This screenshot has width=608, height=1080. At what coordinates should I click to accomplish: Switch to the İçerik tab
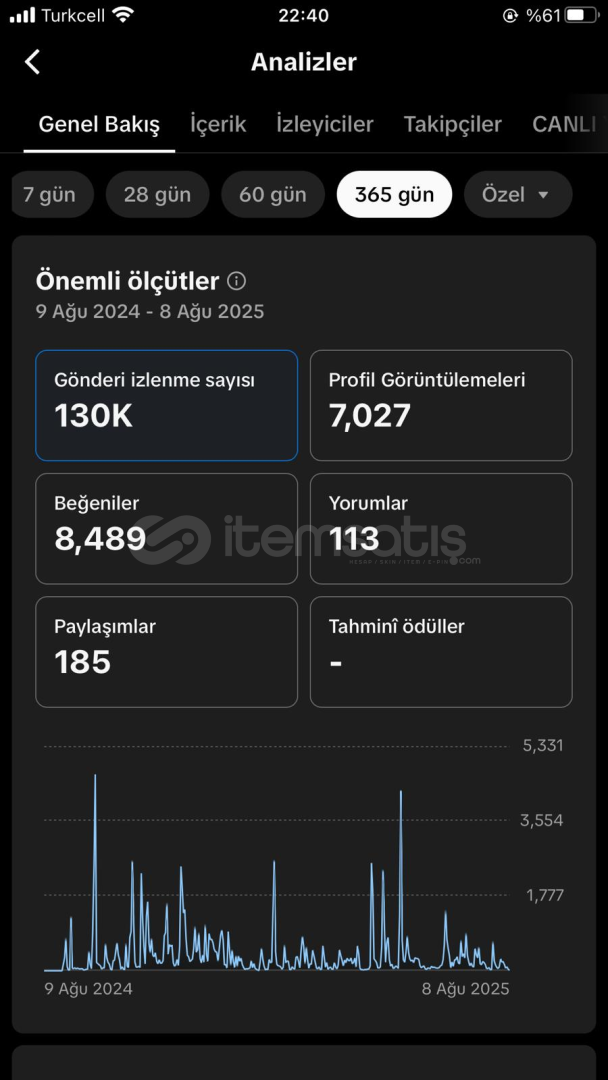pos(218,125)
